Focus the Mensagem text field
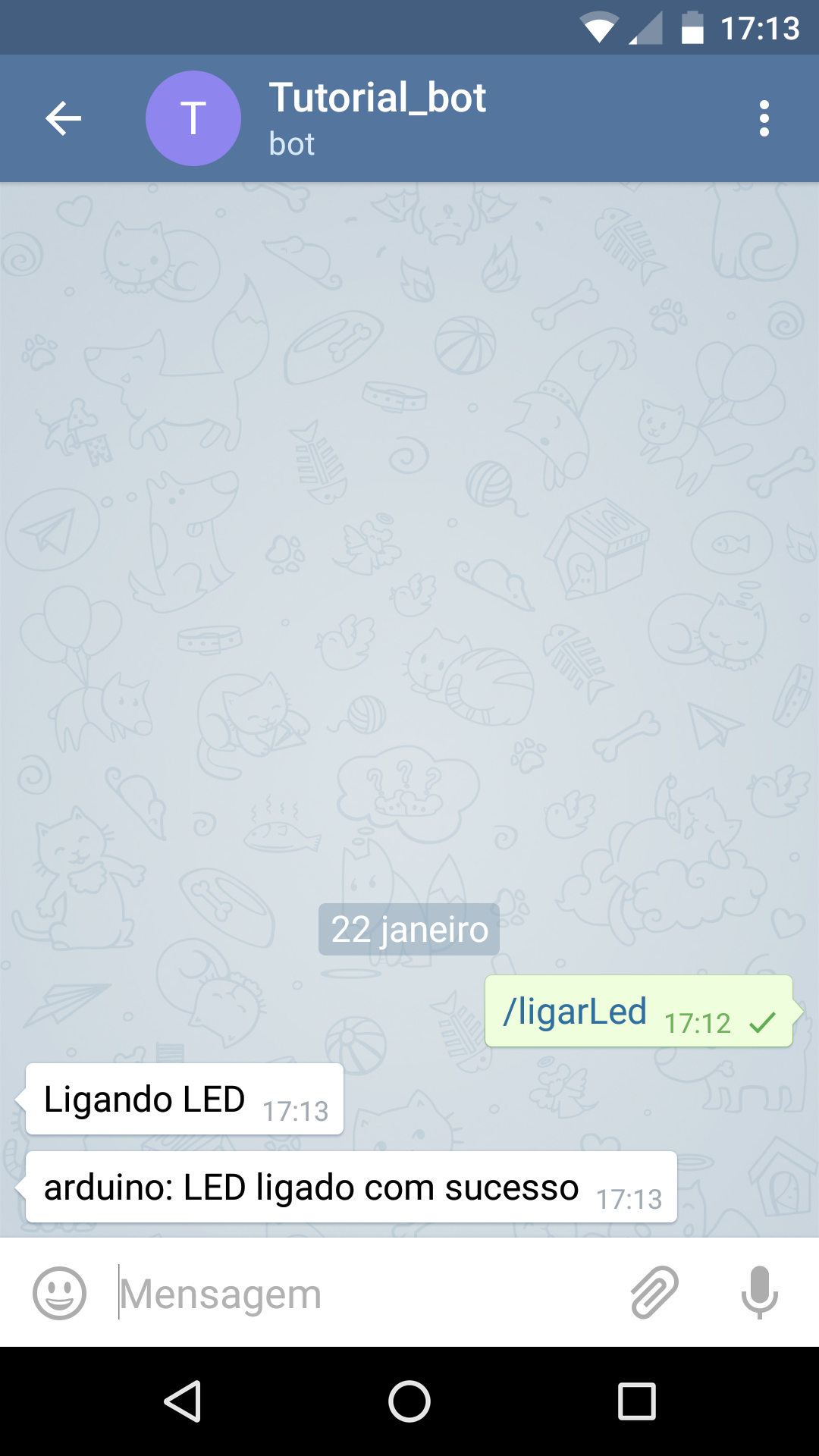 pos(364,1293)
